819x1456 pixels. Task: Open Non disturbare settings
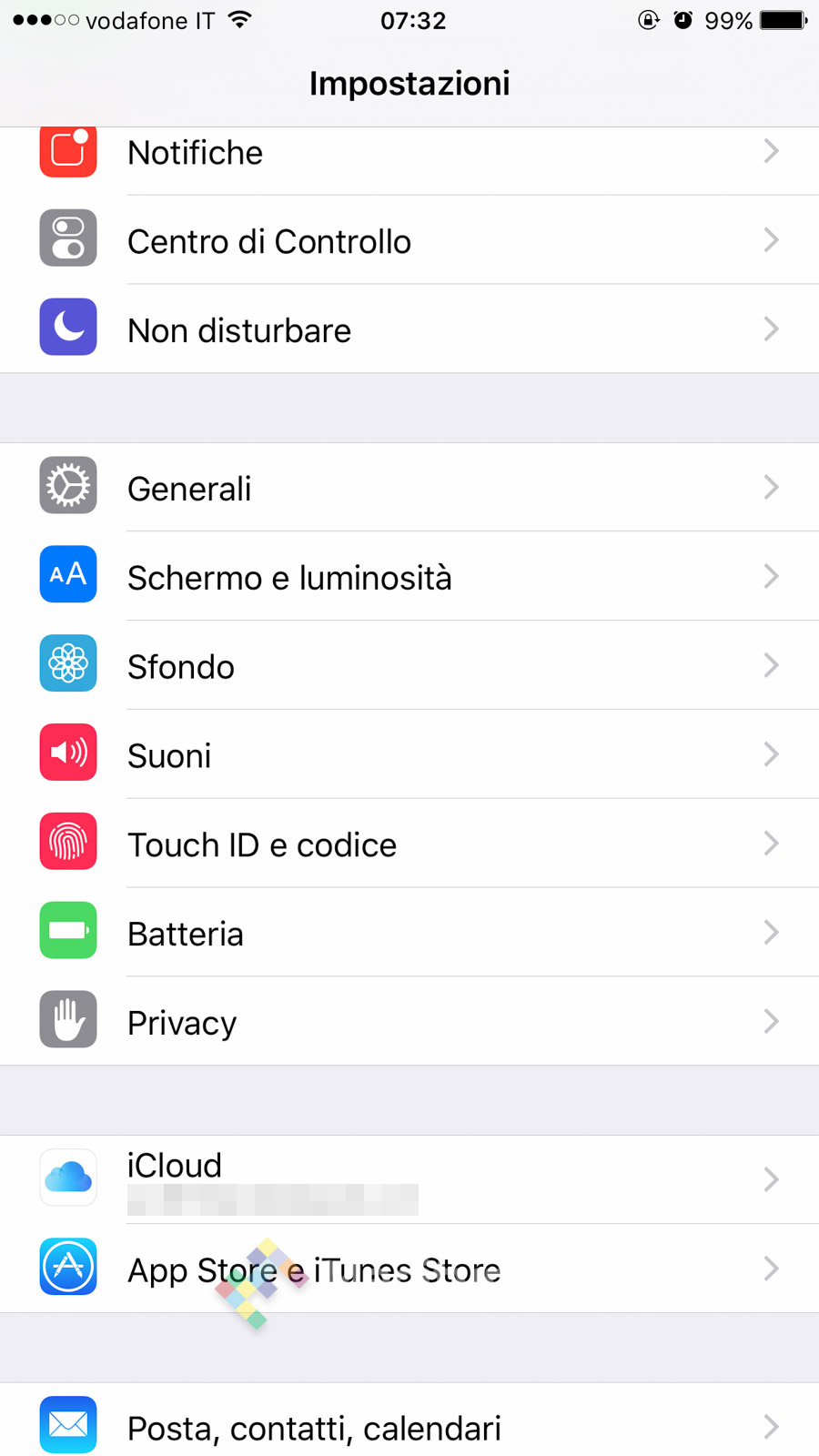409,330
